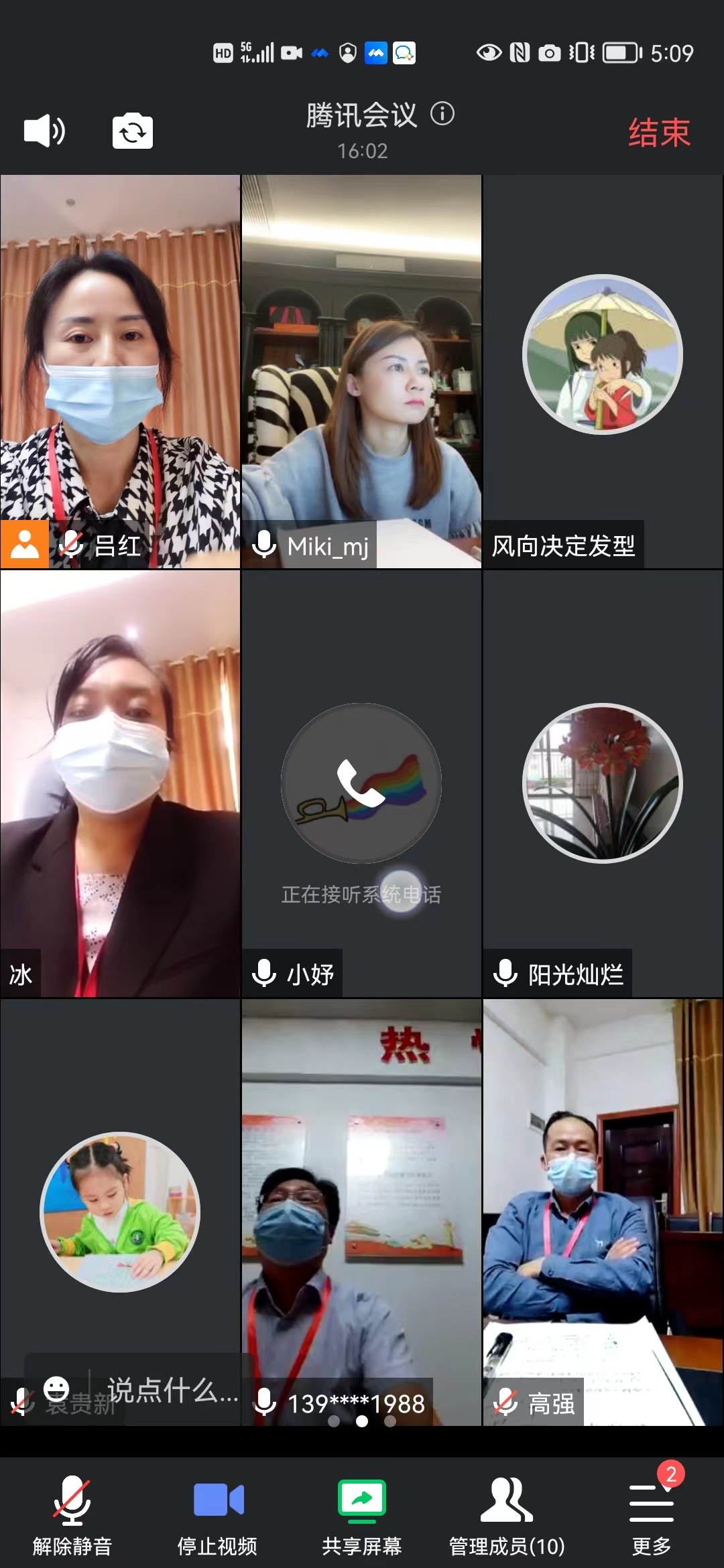Open the 说点什么 chat input
The width and height of the screenshot is (724, 1568).
point(172,1390)
